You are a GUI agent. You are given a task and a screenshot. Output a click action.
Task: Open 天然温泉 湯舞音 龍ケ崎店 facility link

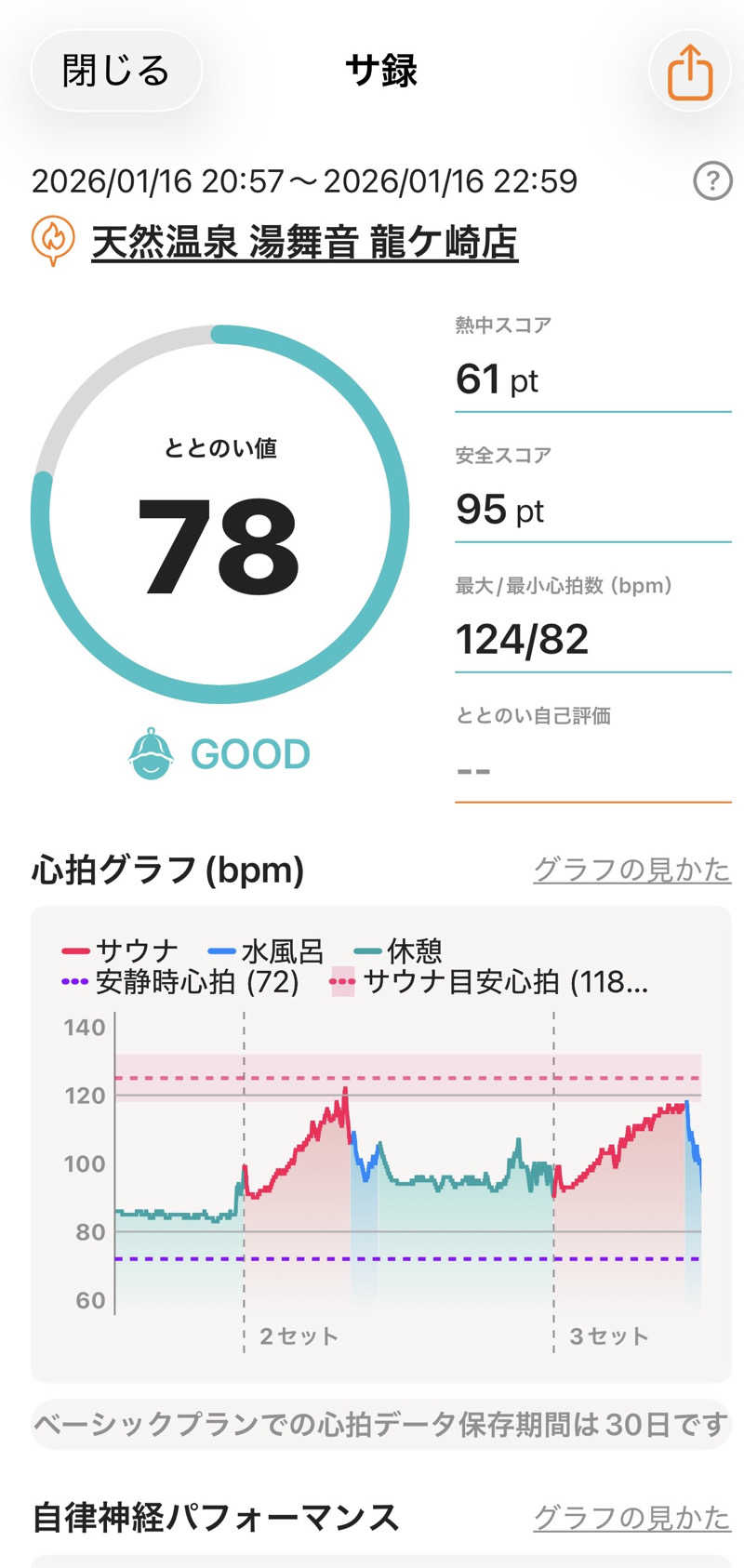point(304,243)
